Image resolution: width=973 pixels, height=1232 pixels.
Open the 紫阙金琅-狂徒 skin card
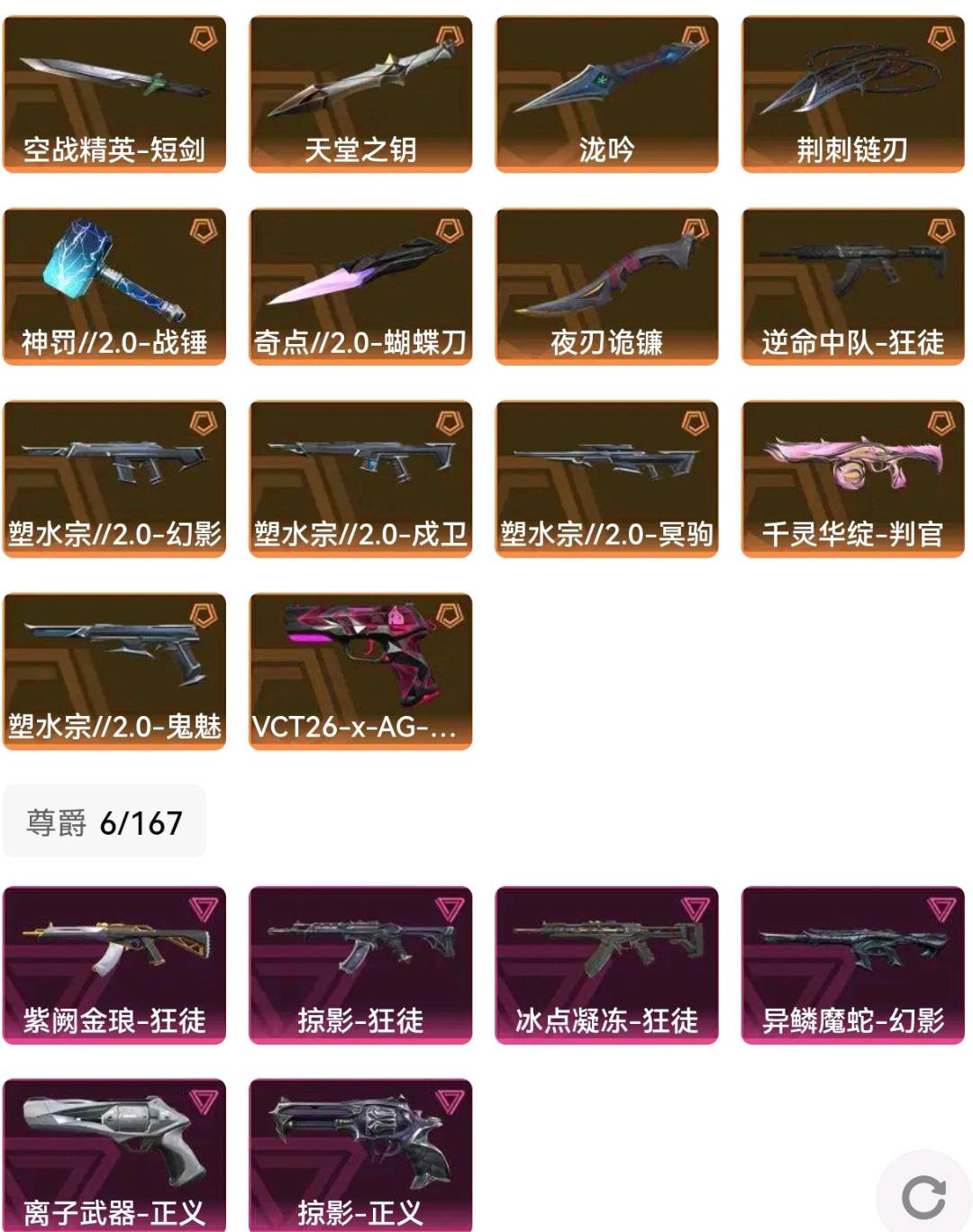[x=114, y=965]
